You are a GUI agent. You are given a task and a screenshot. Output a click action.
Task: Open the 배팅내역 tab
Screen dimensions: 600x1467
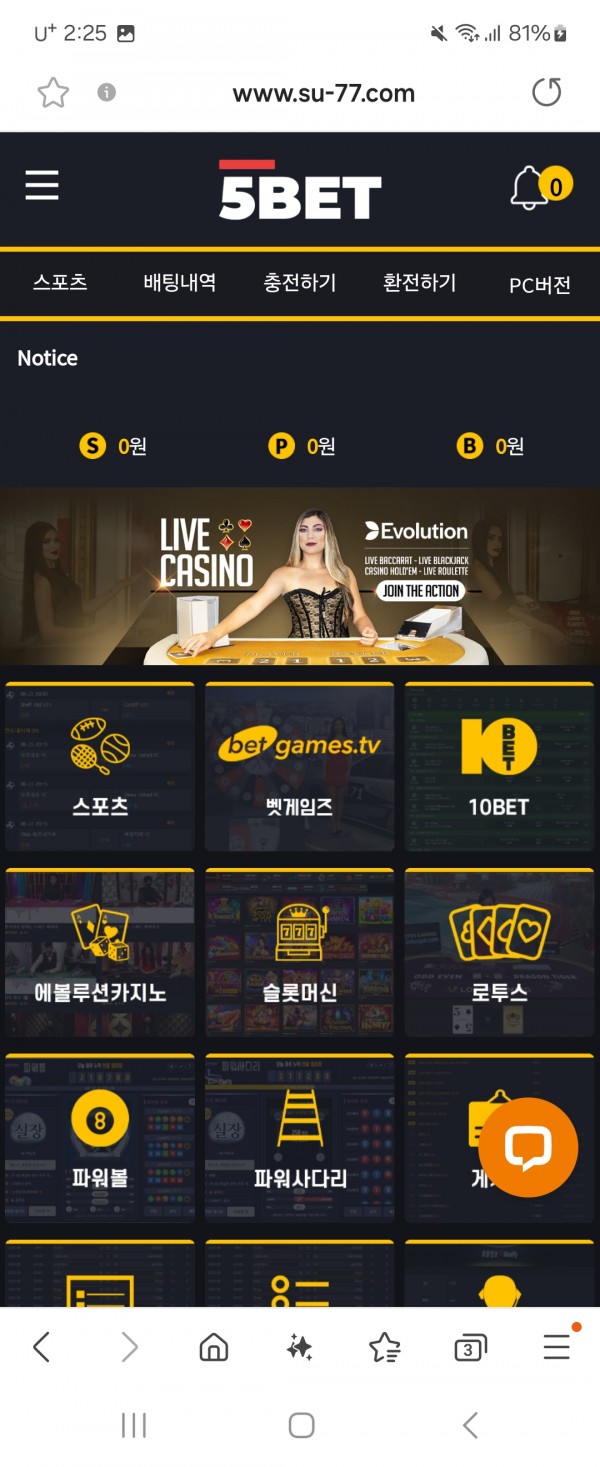[179, 283]
